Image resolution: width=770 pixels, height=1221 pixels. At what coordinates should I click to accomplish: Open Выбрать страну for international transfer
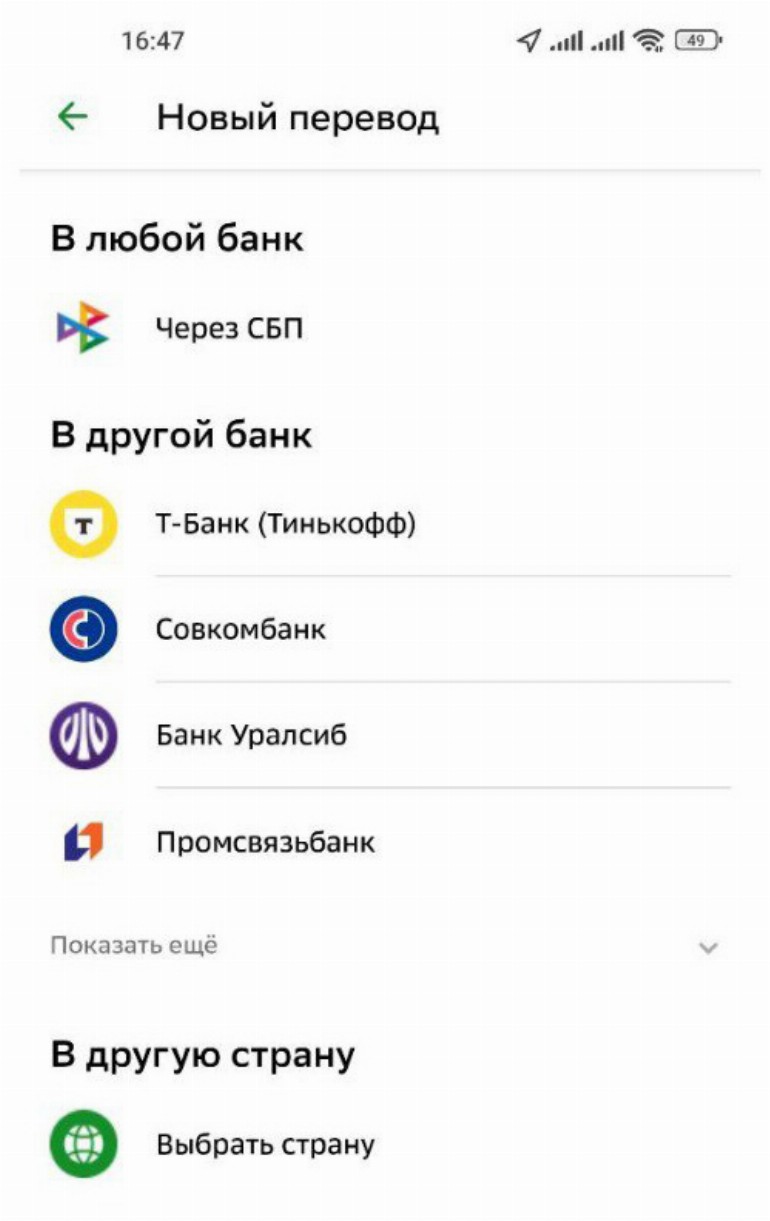[264, 1144]
